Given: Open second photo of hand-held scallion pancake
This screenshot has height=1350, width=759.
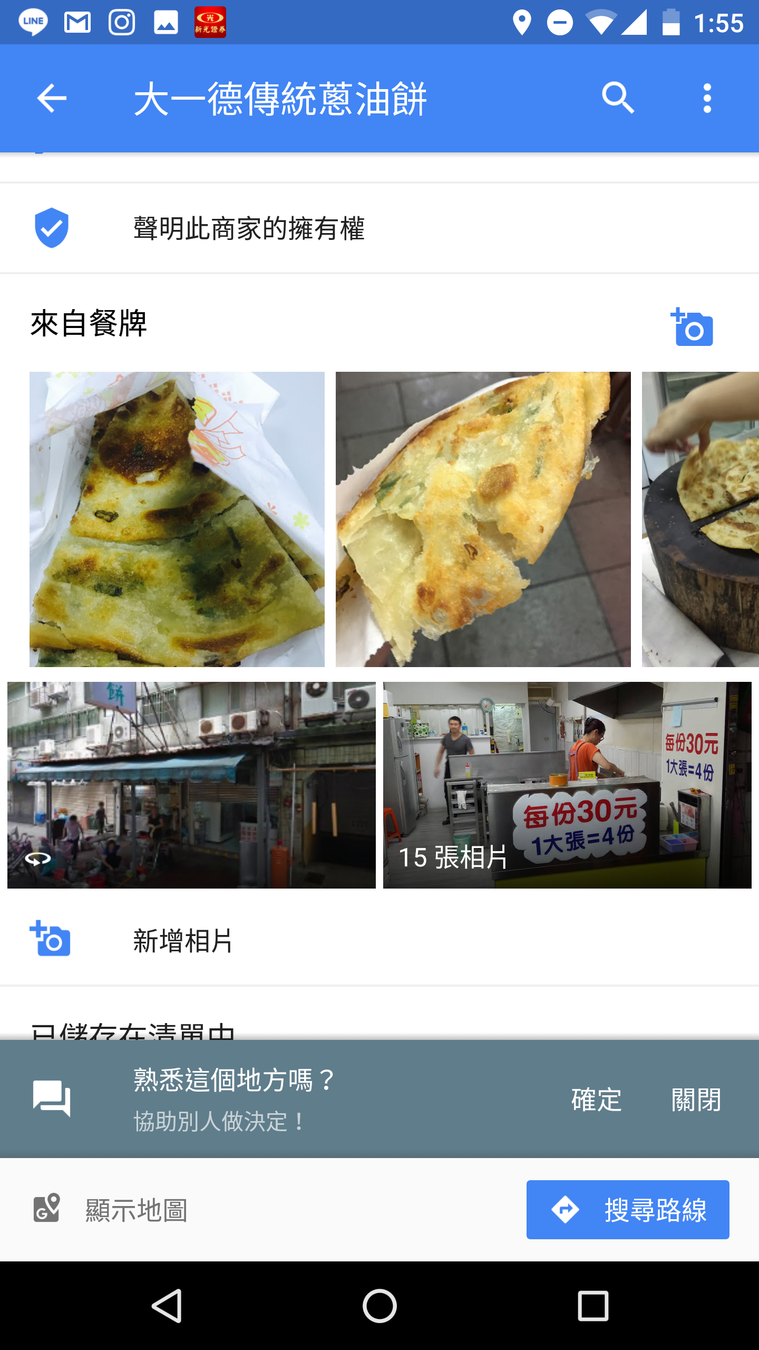Looking at the screenshot, I should [483, 519].
